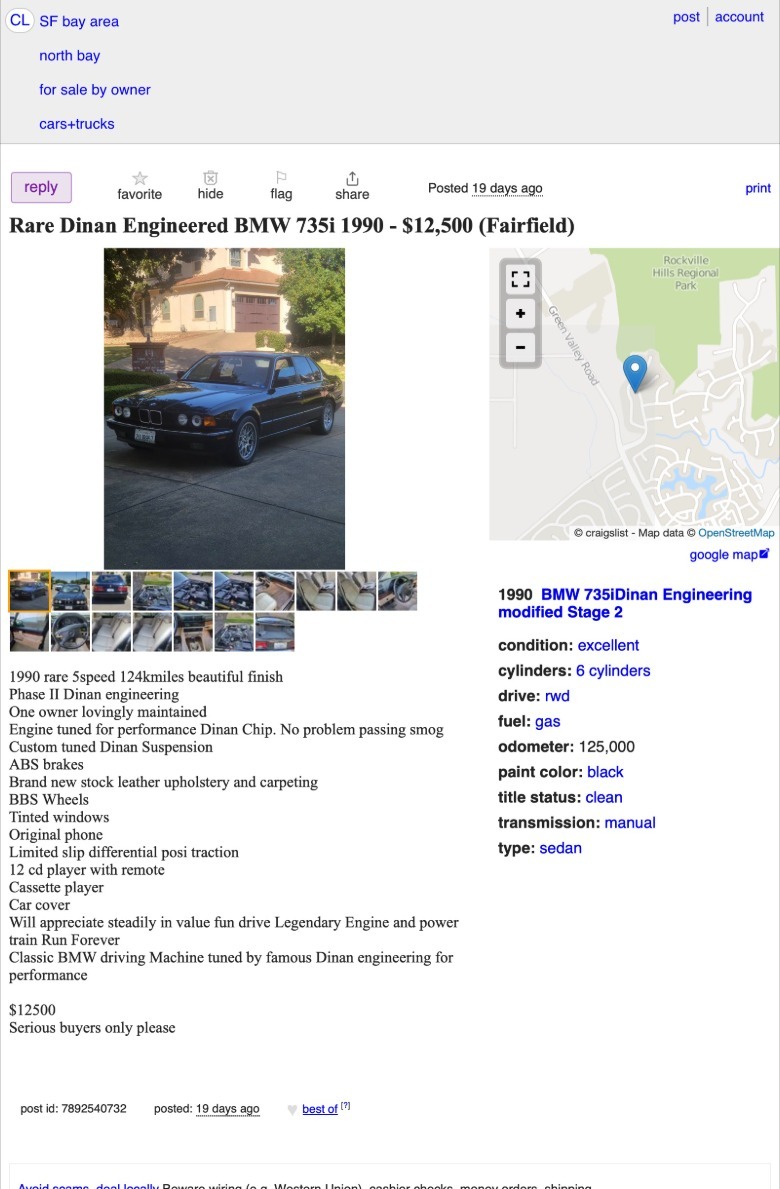Open the for sale by owner category
780x1189 pixels.
tap(94, 90)
